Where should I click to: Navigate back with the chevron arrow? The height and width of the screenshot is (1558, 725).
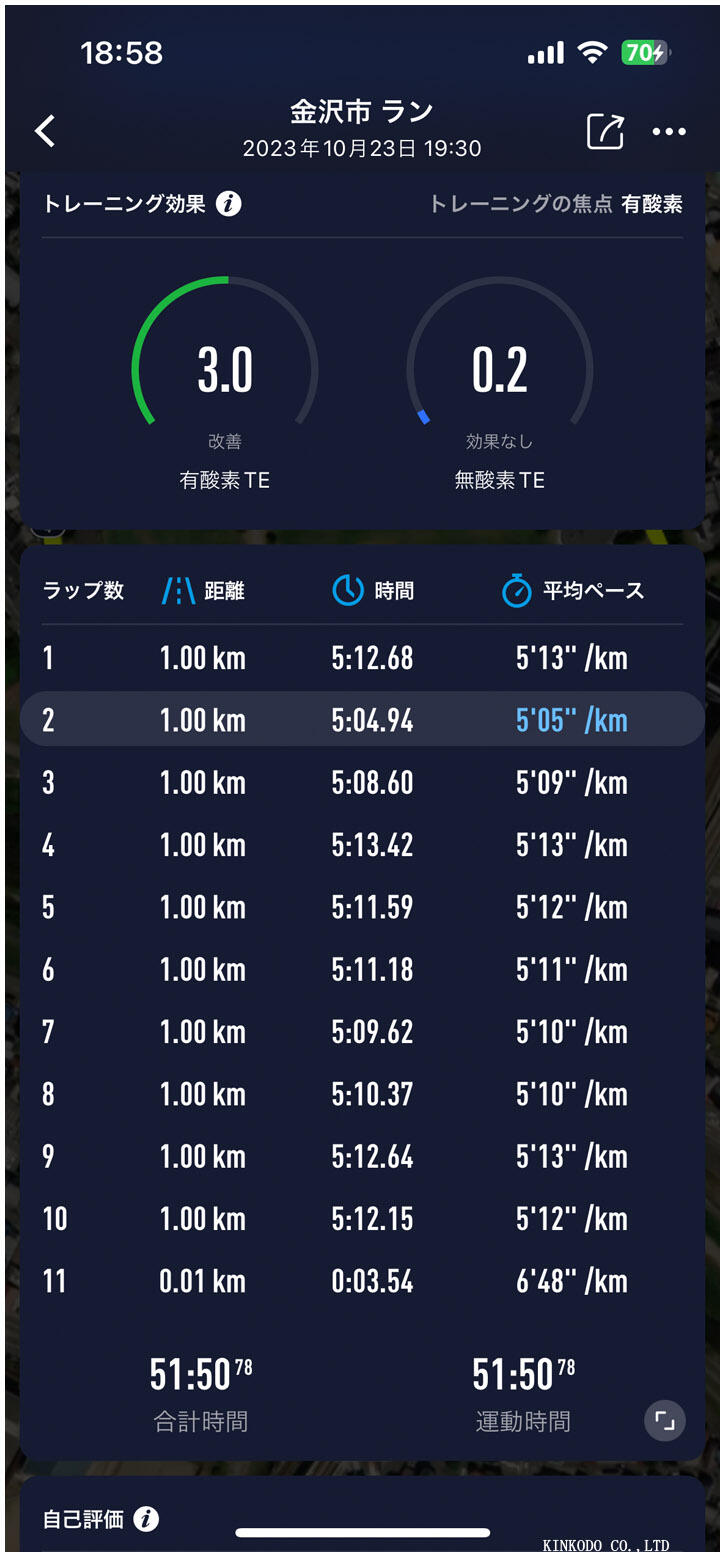[x=44, y=131]
